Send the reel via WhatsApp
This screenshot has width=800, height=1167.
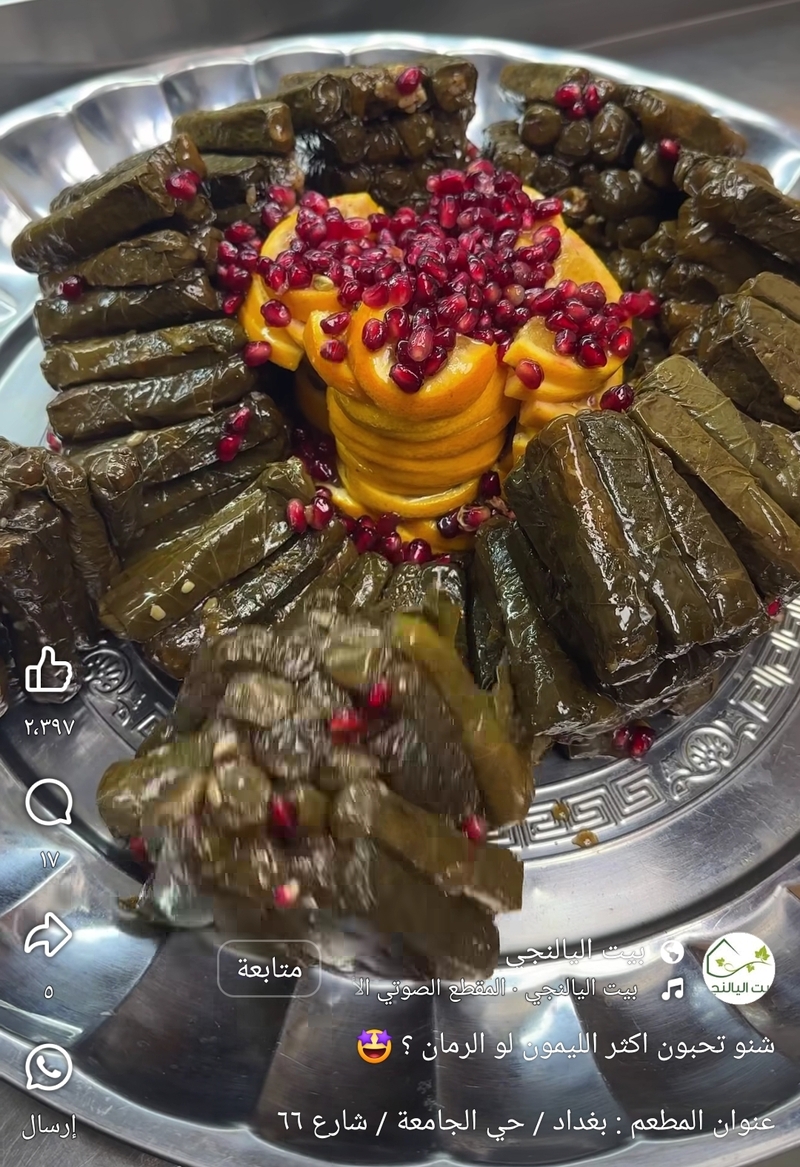coord(48,1068)
